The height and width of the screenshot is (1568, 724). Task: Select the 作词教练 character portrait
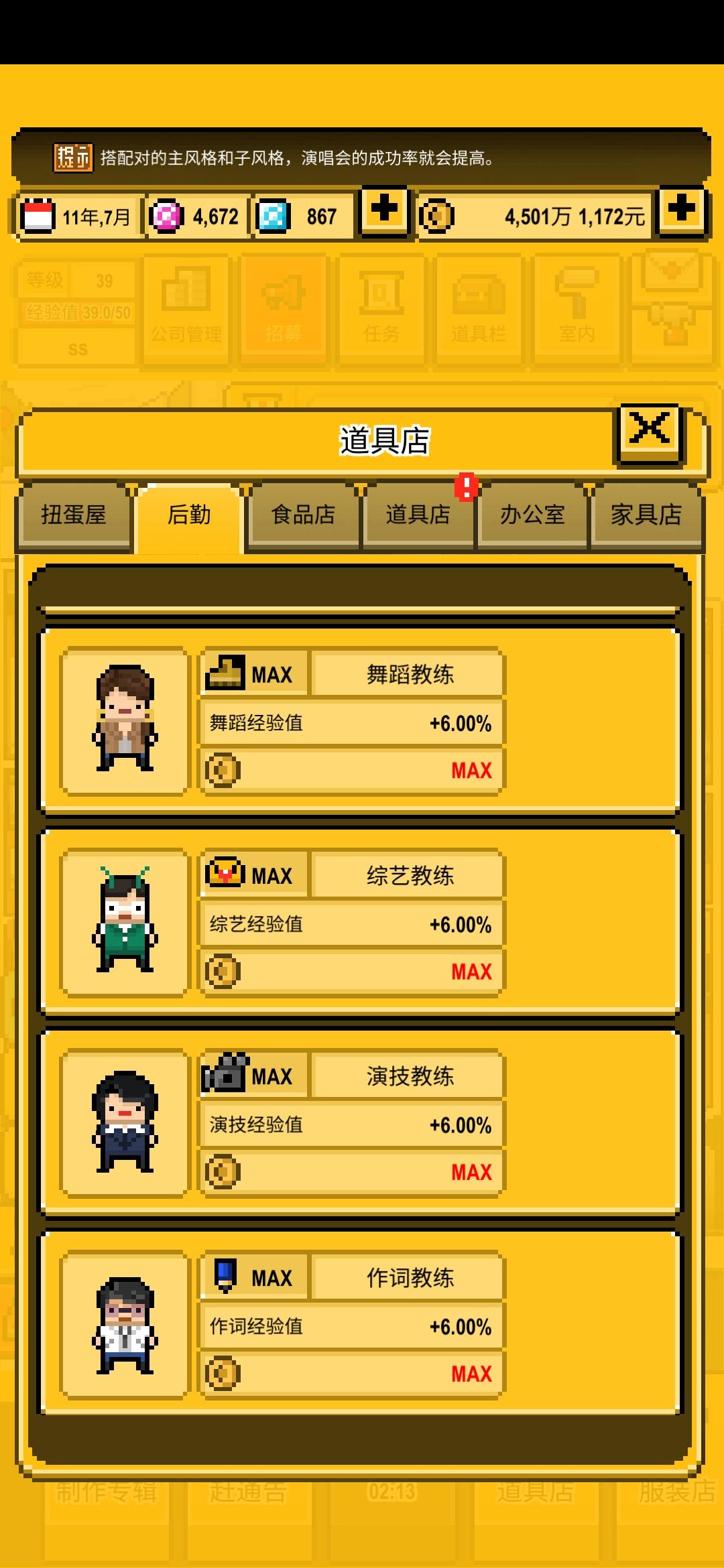tap(123, 1323)
